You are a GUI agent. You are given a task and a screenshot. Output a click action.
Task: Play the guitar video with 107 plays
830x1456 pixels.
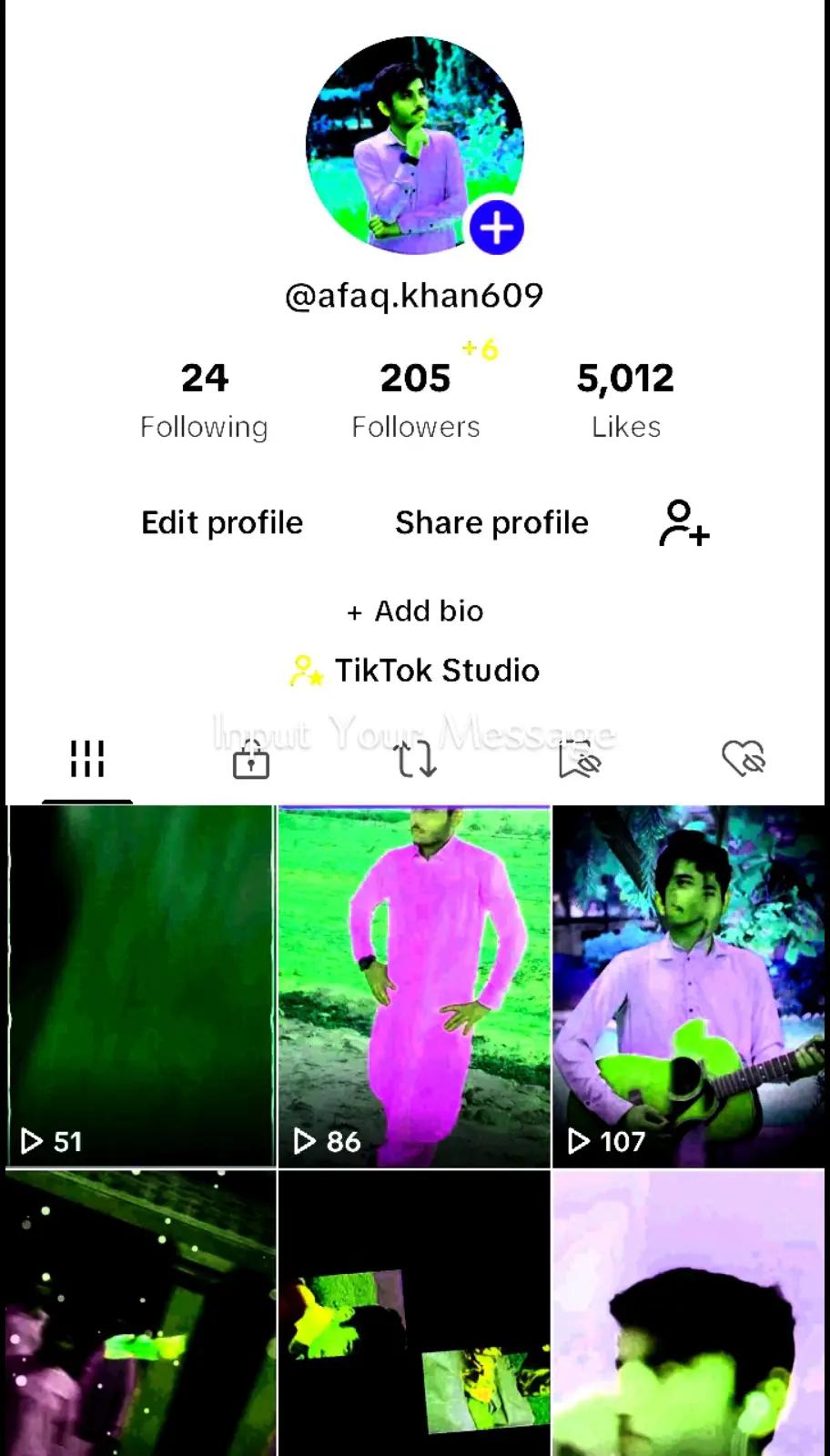[x=688, y=986]
